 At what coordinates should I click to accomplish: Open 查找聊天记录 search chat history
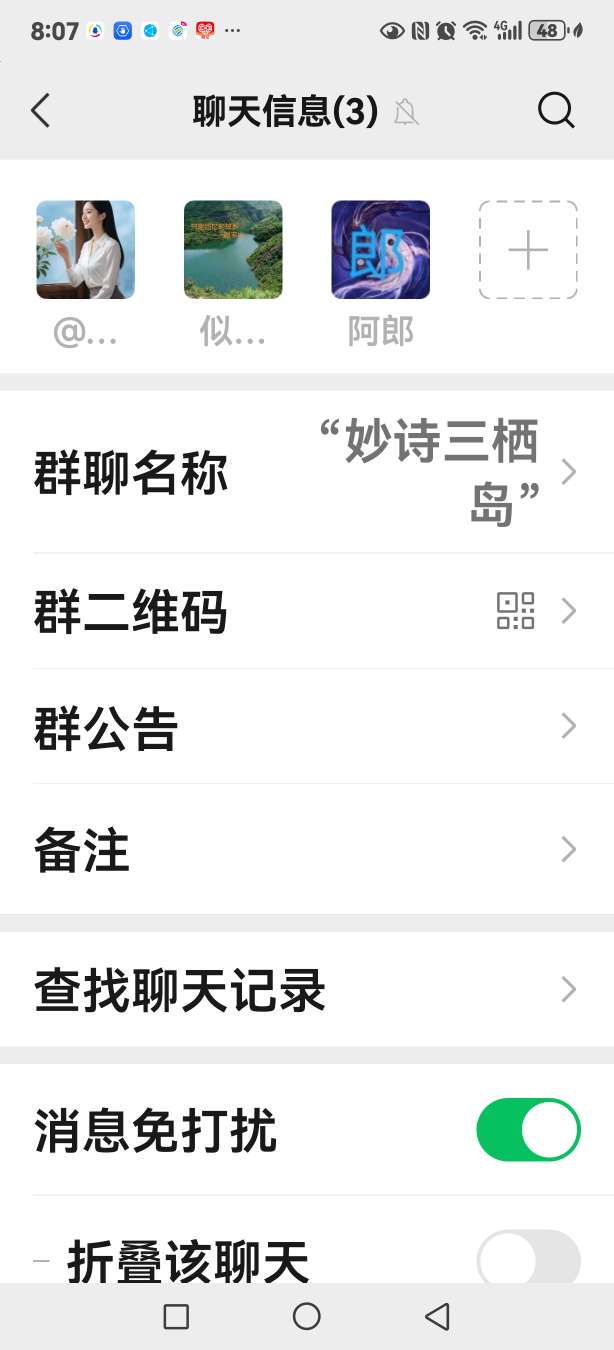coord(307,990)
